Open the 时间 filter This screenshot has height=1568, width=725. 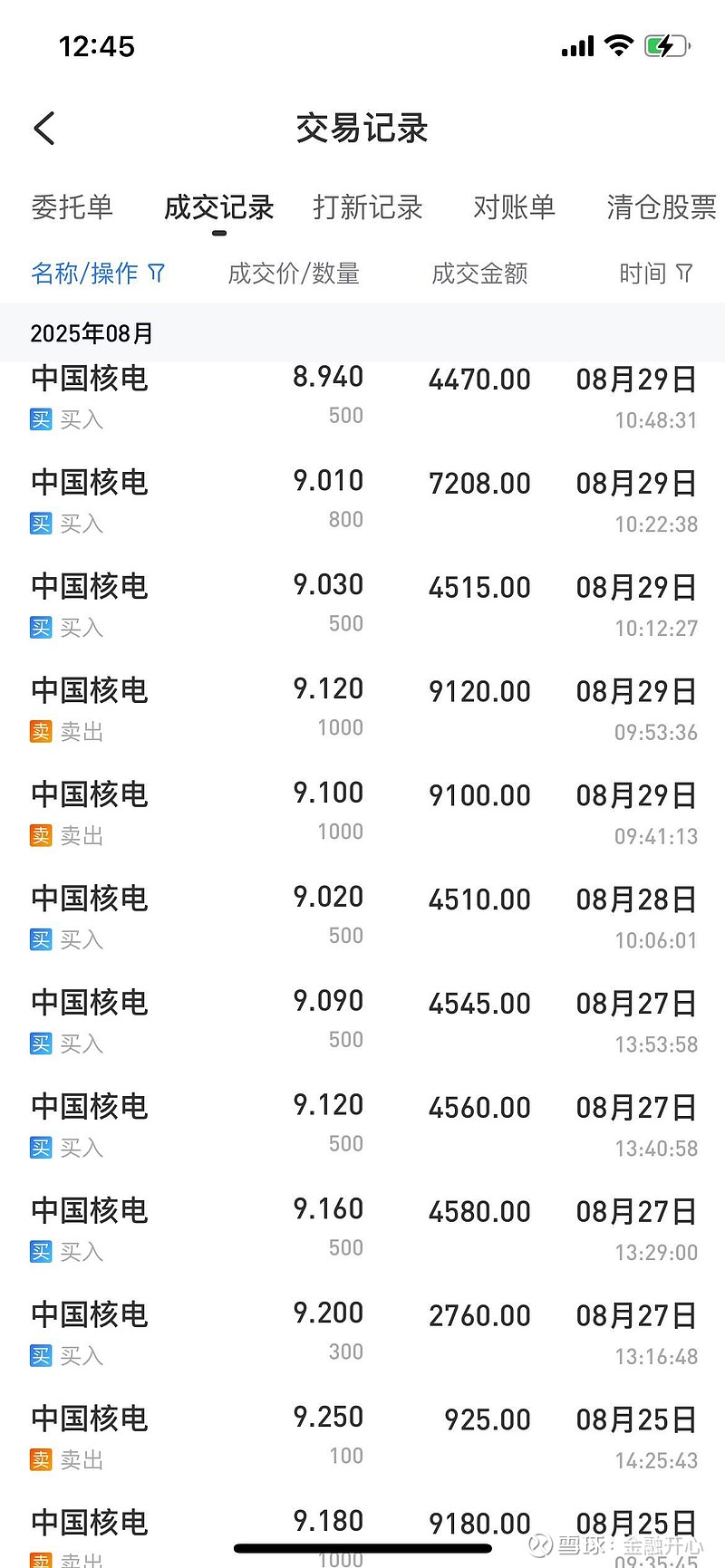point(656,273)
